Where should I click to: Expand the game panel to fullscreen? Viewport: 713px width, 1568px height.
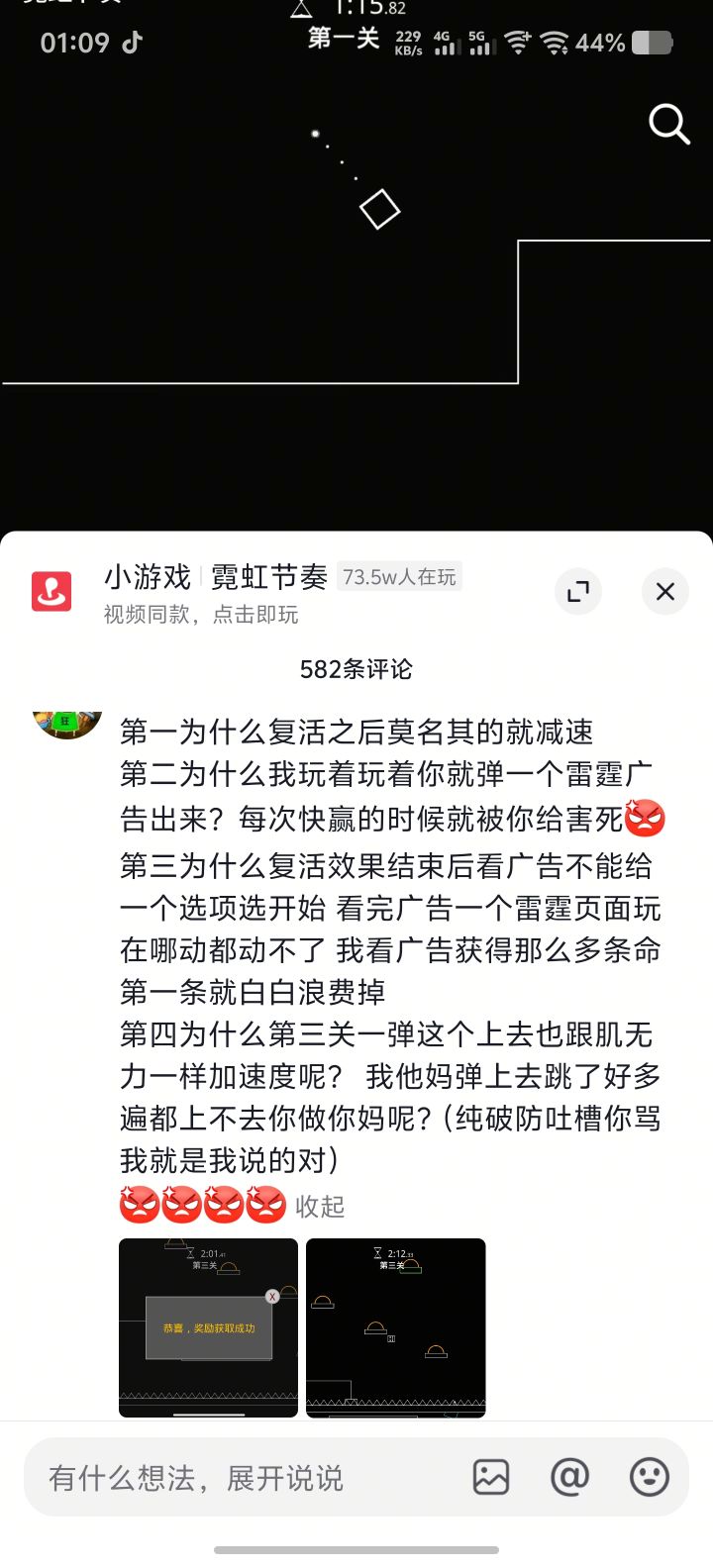[578, 591]
